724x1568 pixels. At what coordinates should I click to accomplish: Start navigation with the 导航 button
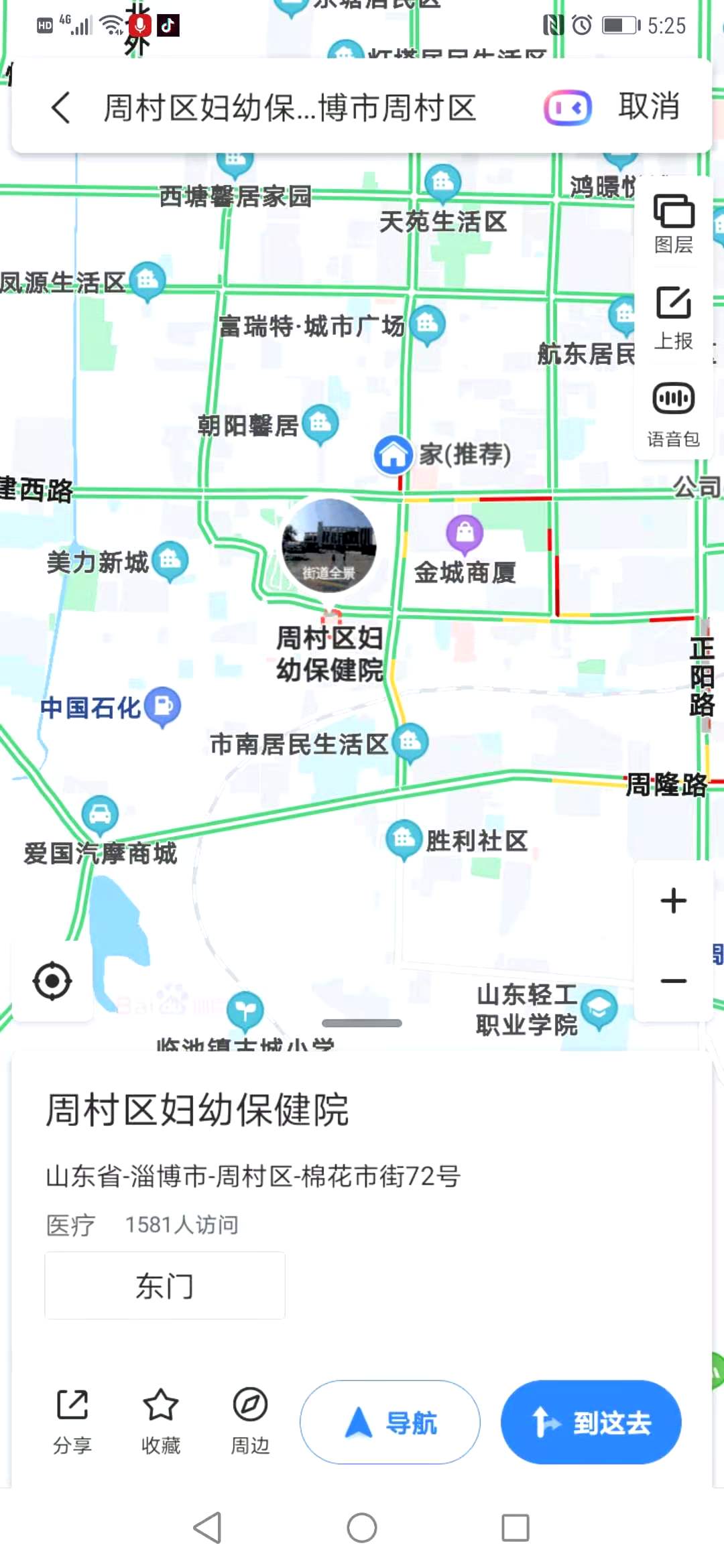(390, 1422)
